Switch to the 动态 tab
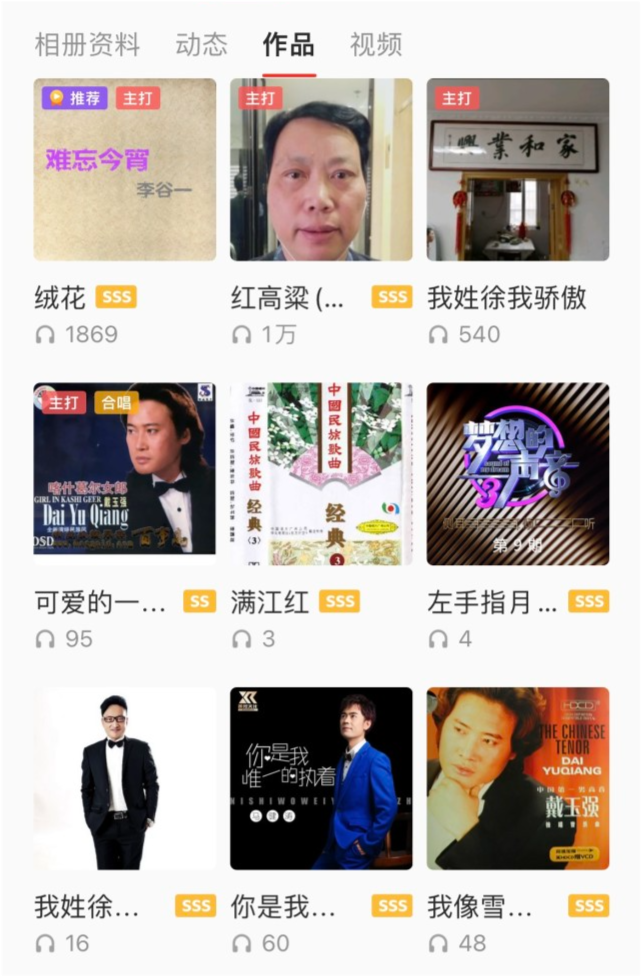This screenshot has height=976, width=641. [x=201, y=44]
